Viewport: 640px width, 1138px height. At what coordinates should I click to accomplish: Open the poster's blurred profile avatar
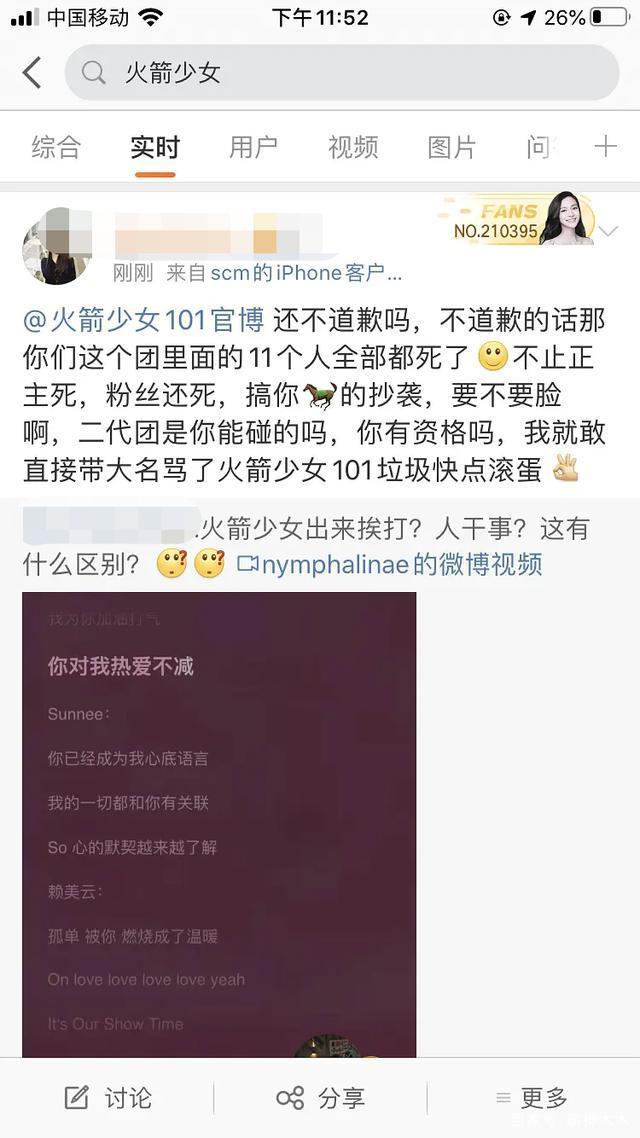coord(57,247)
